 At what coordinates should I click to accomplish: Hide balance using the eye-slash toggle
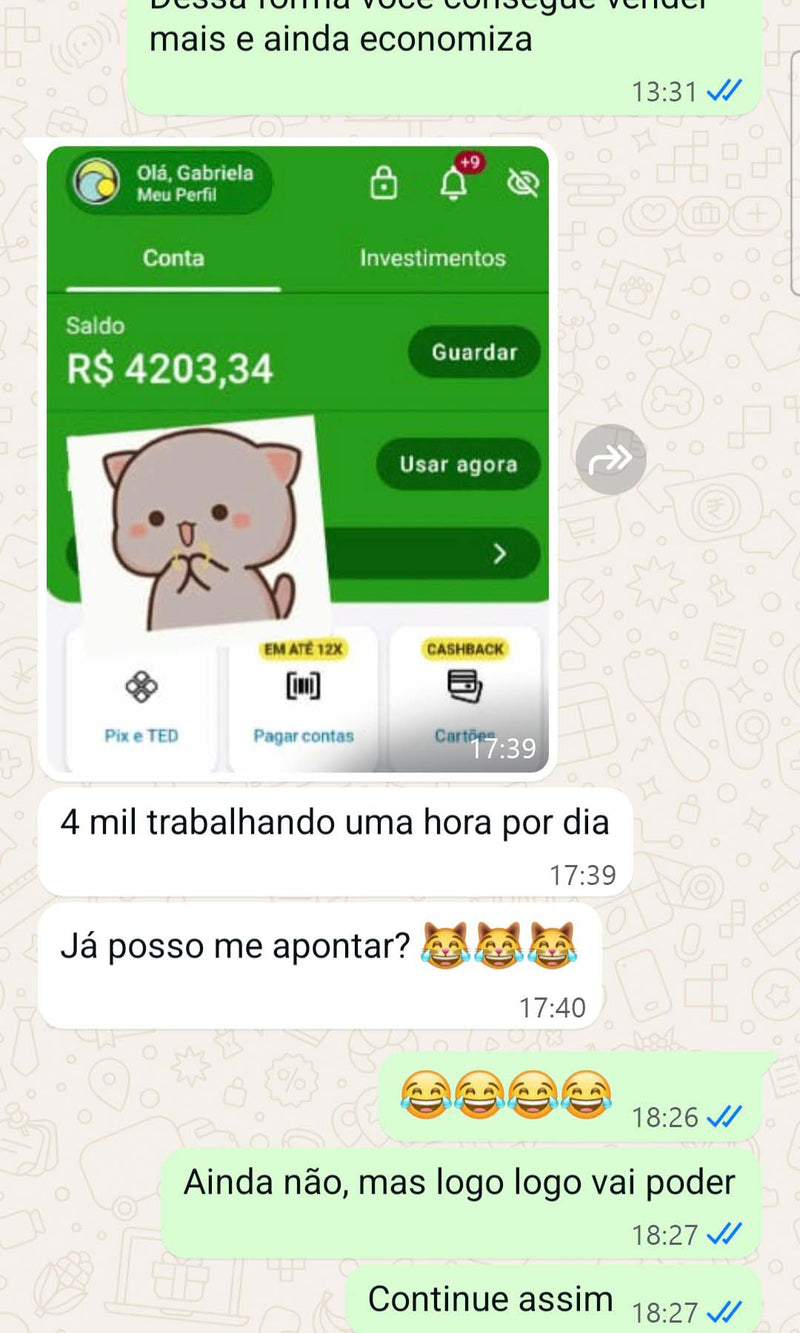point(523,182)
